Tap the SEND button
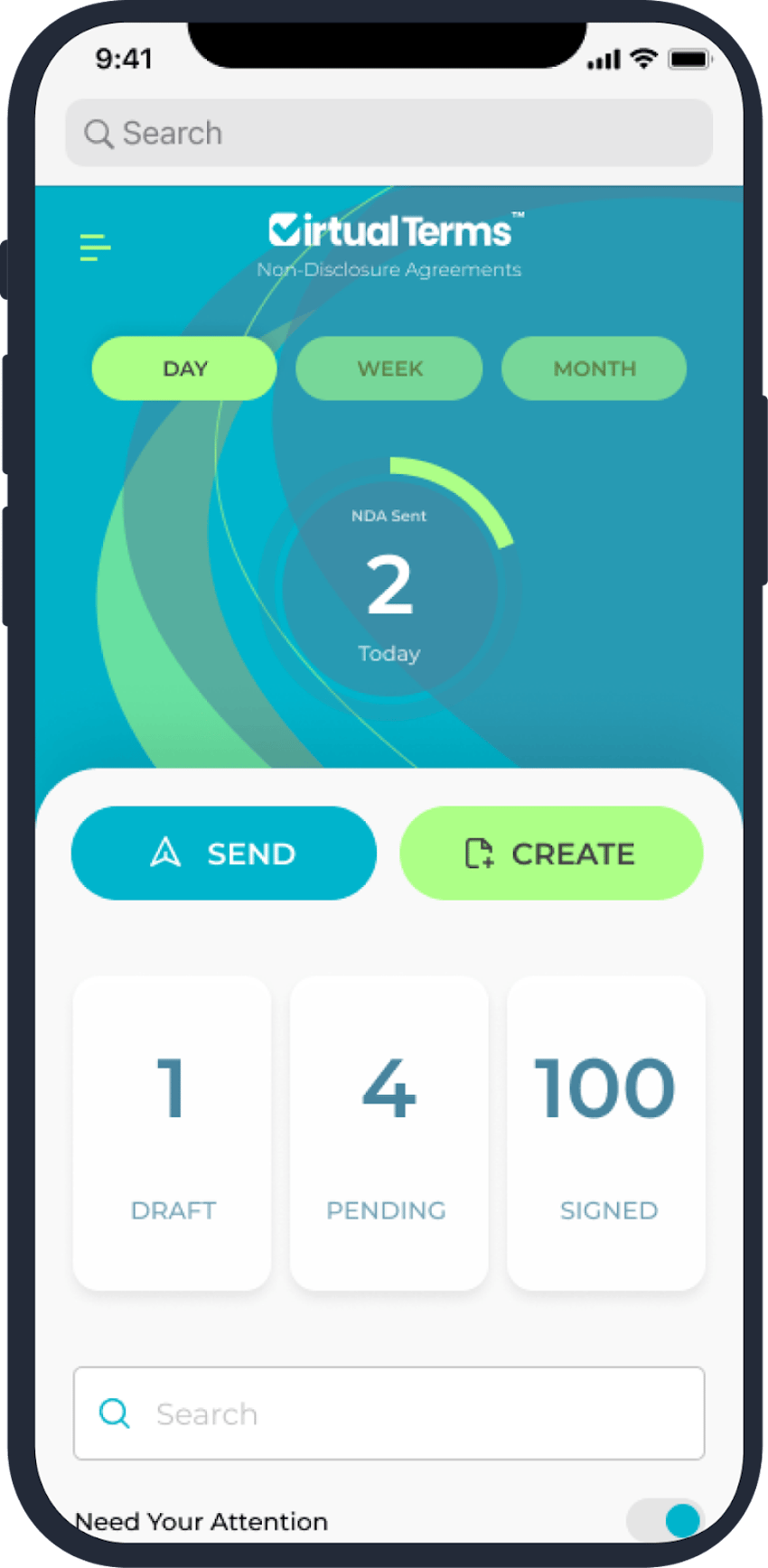768x1568 pixels. click(x=224, y=853)
